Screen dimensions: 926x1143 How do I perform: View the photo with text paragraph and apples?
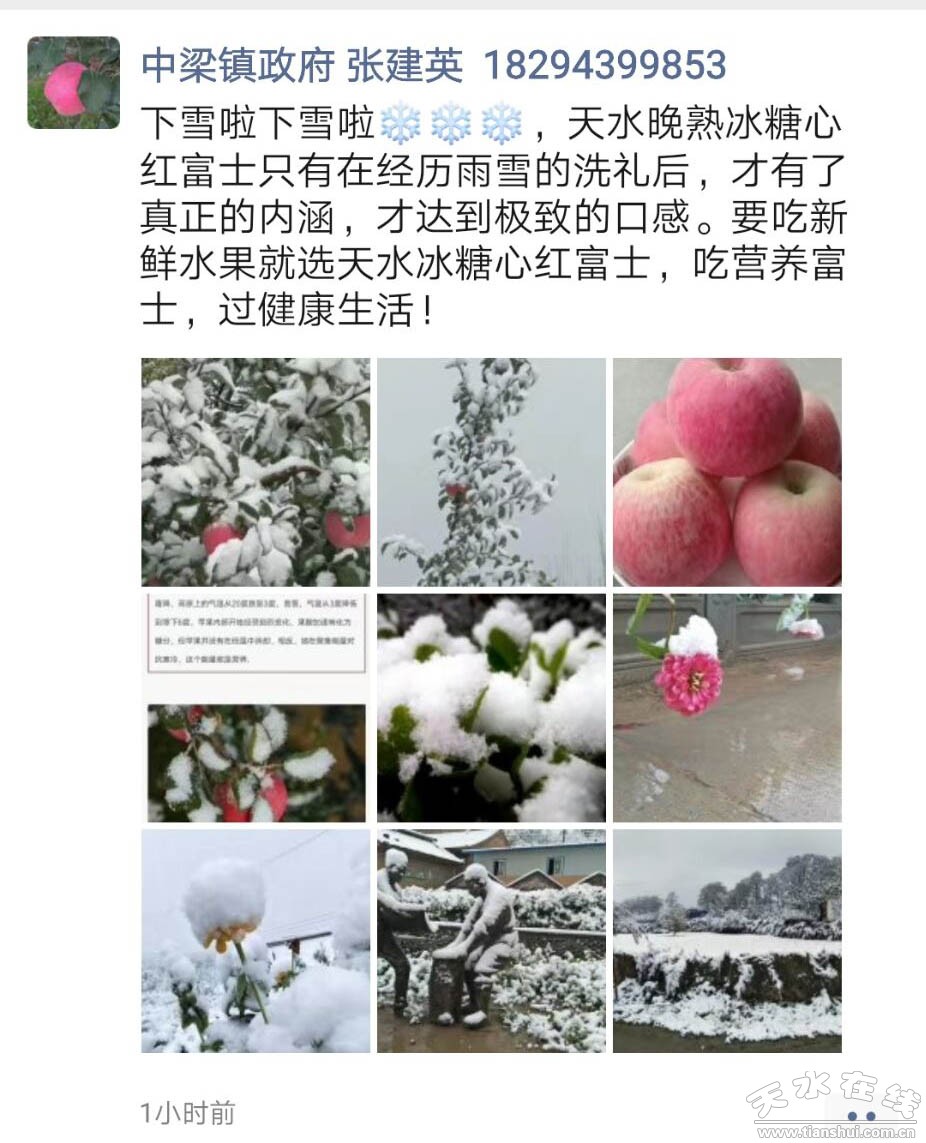click(255, 708)
